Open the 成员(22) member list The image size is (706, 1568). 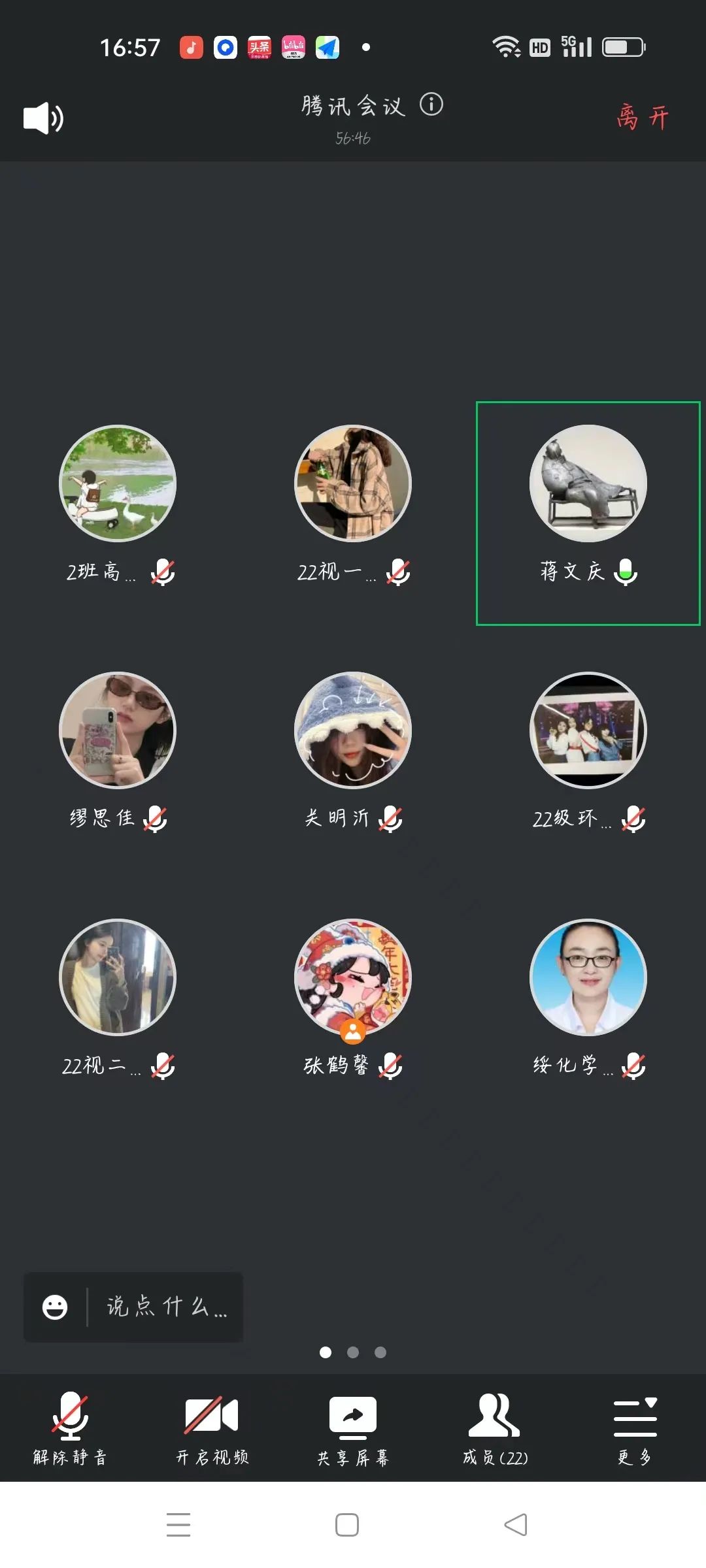click(x=495, y=1429)
